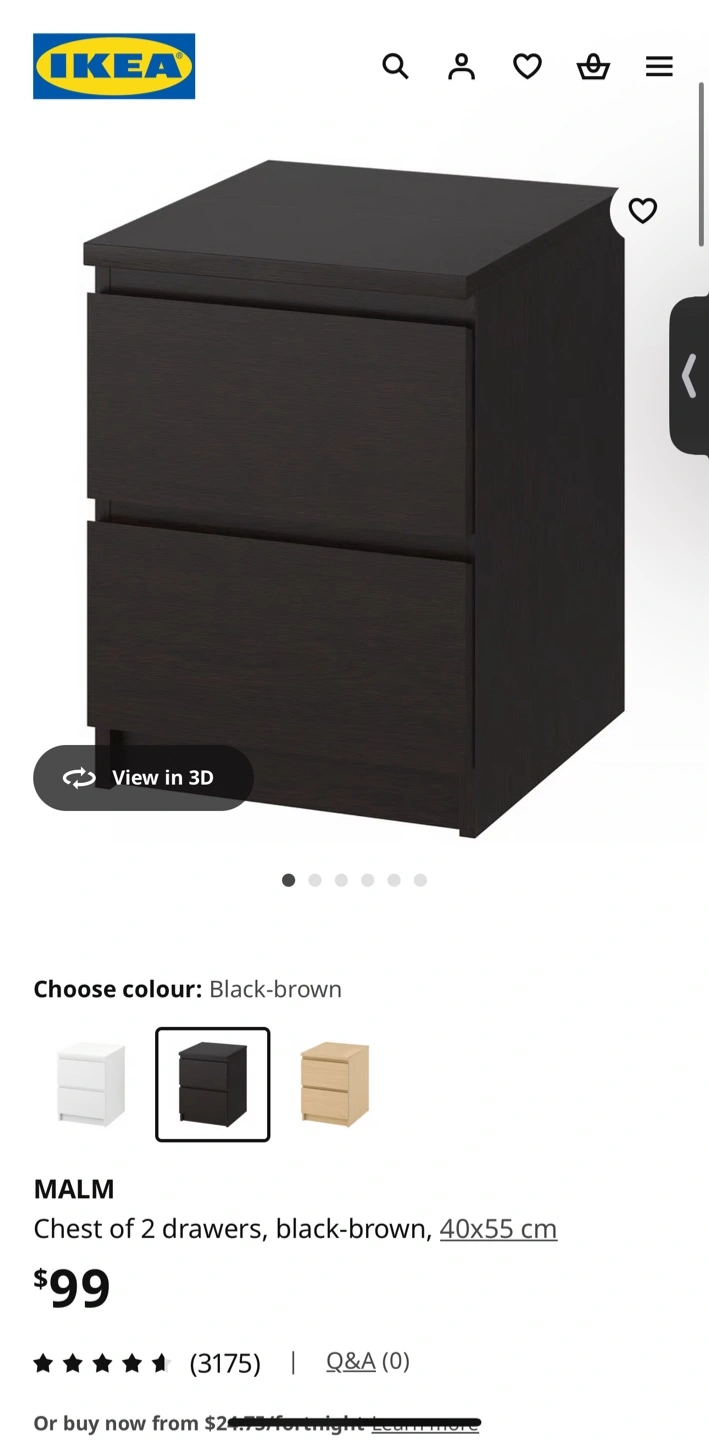Open the main product image
Screen dimensions: 709x1440
(x=354, y=498)
